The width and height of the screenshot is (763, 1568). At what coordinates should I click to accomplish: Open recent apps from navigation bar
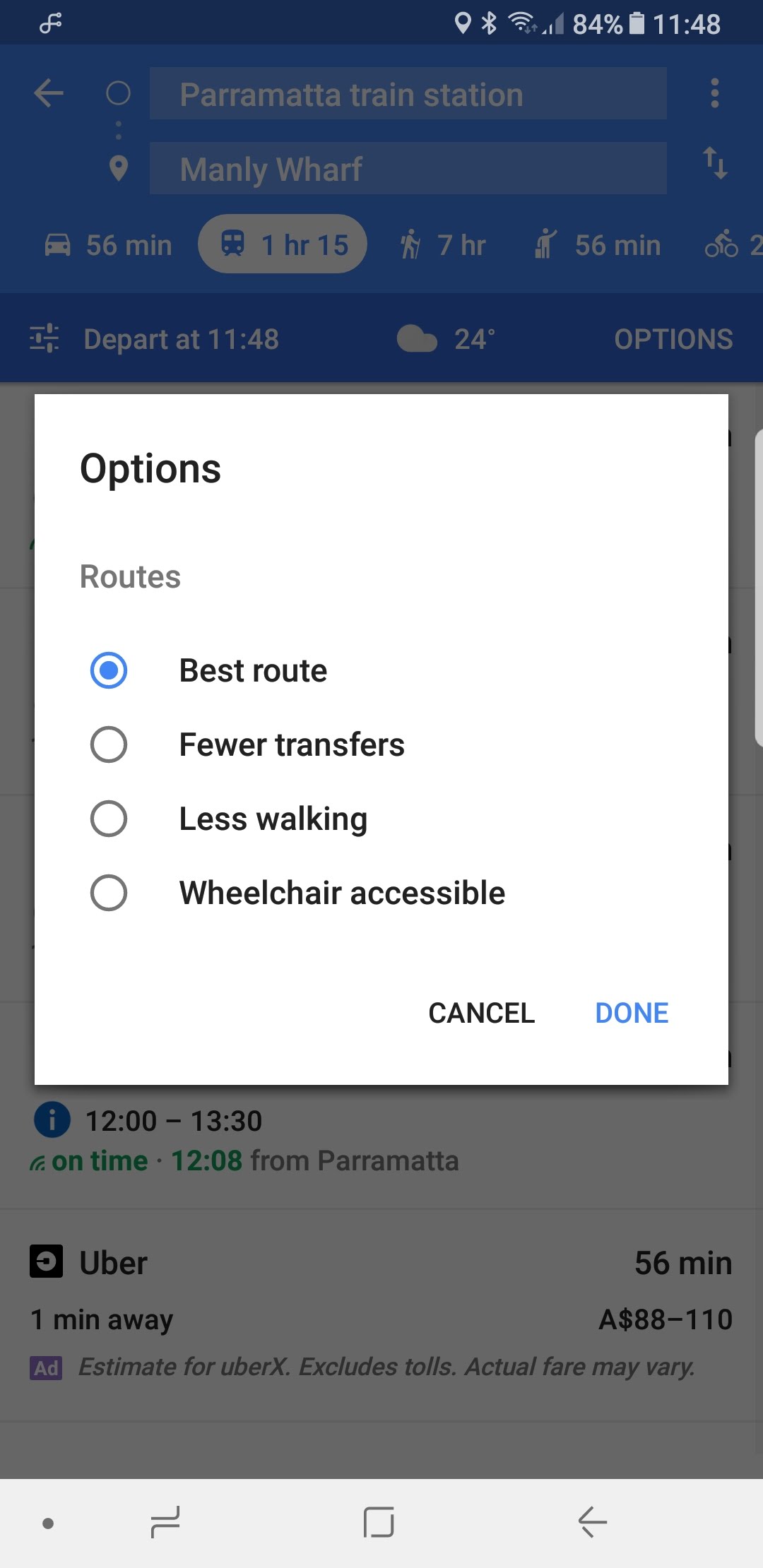click(165, 1522)
